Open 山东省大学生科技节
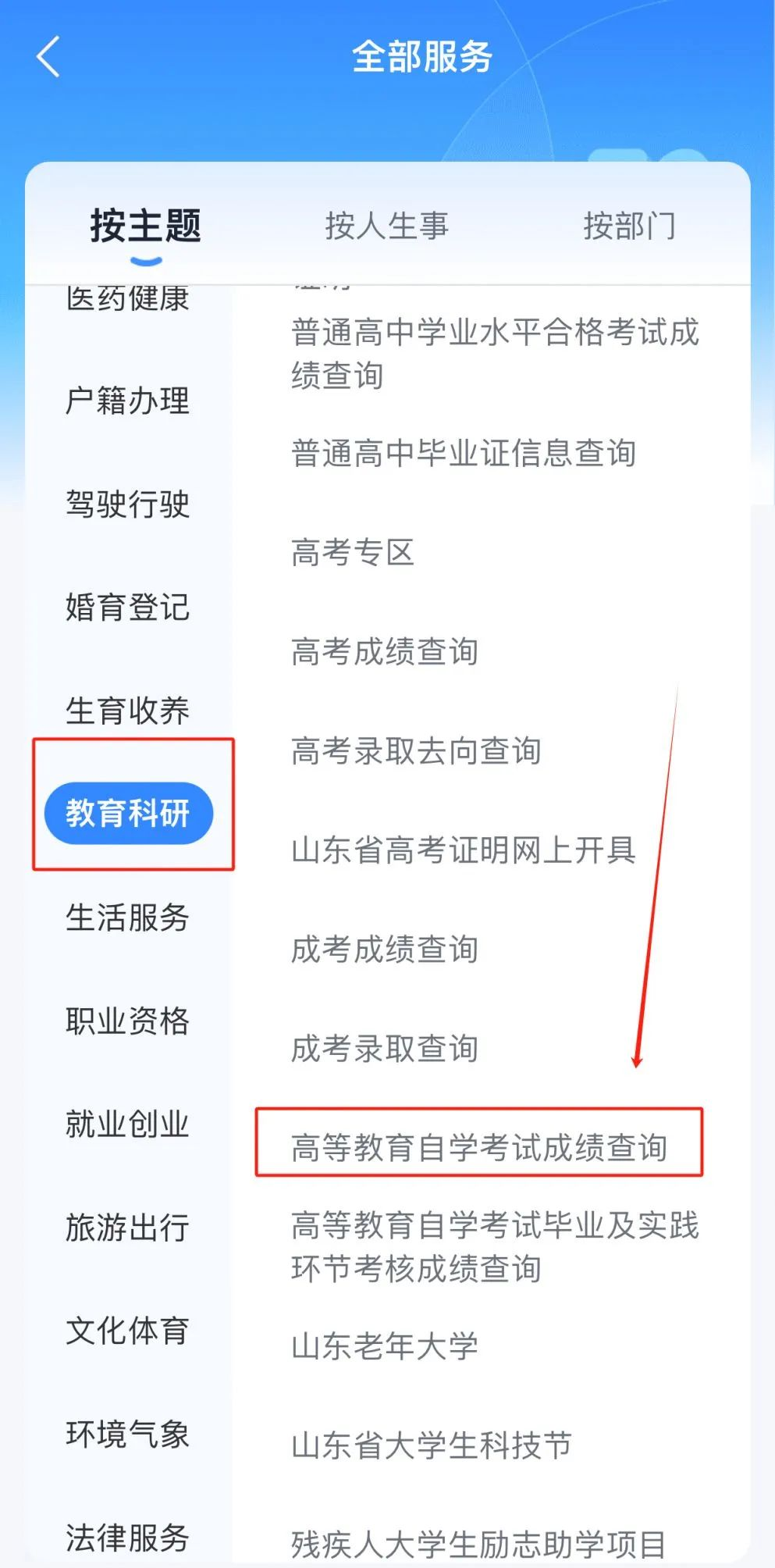This screenshot has width=775, height=1568. click(431, 1445)
